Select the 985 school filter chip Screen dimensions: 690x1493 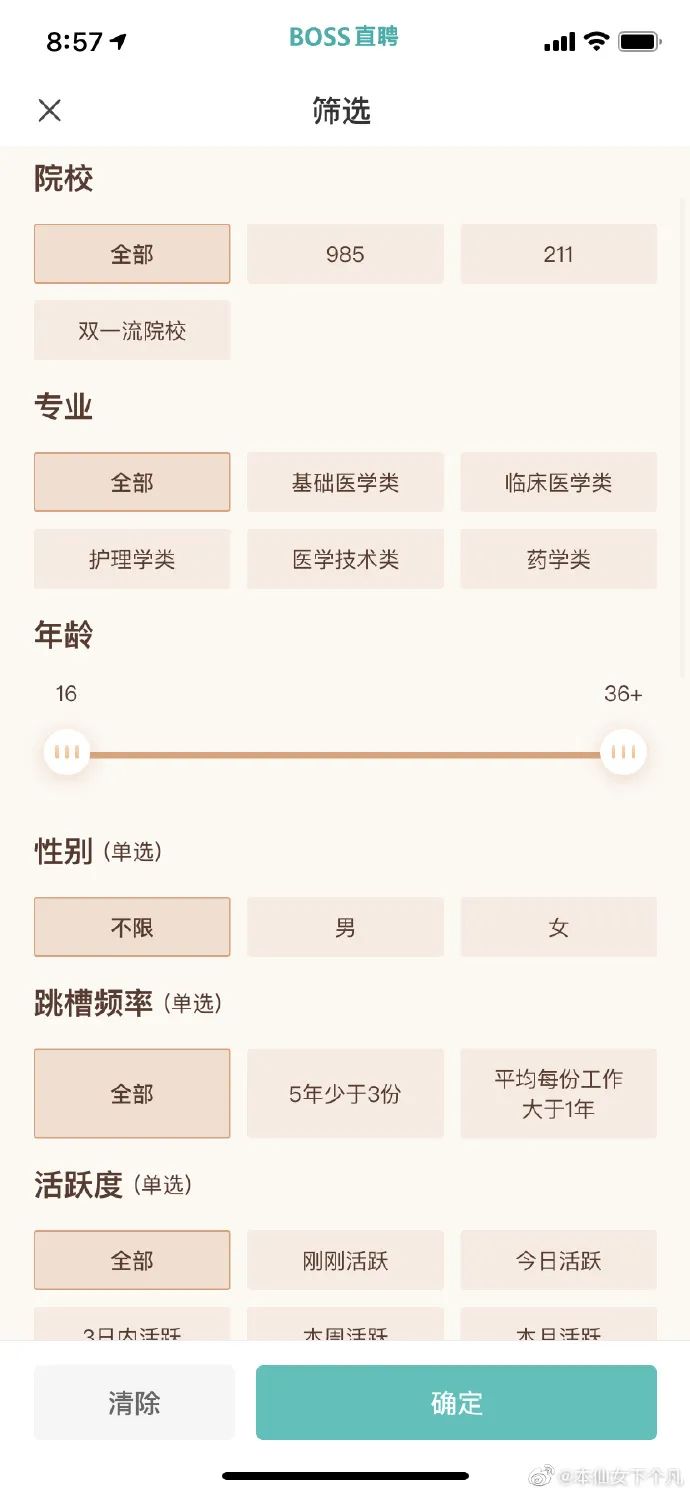pos(345,254)
